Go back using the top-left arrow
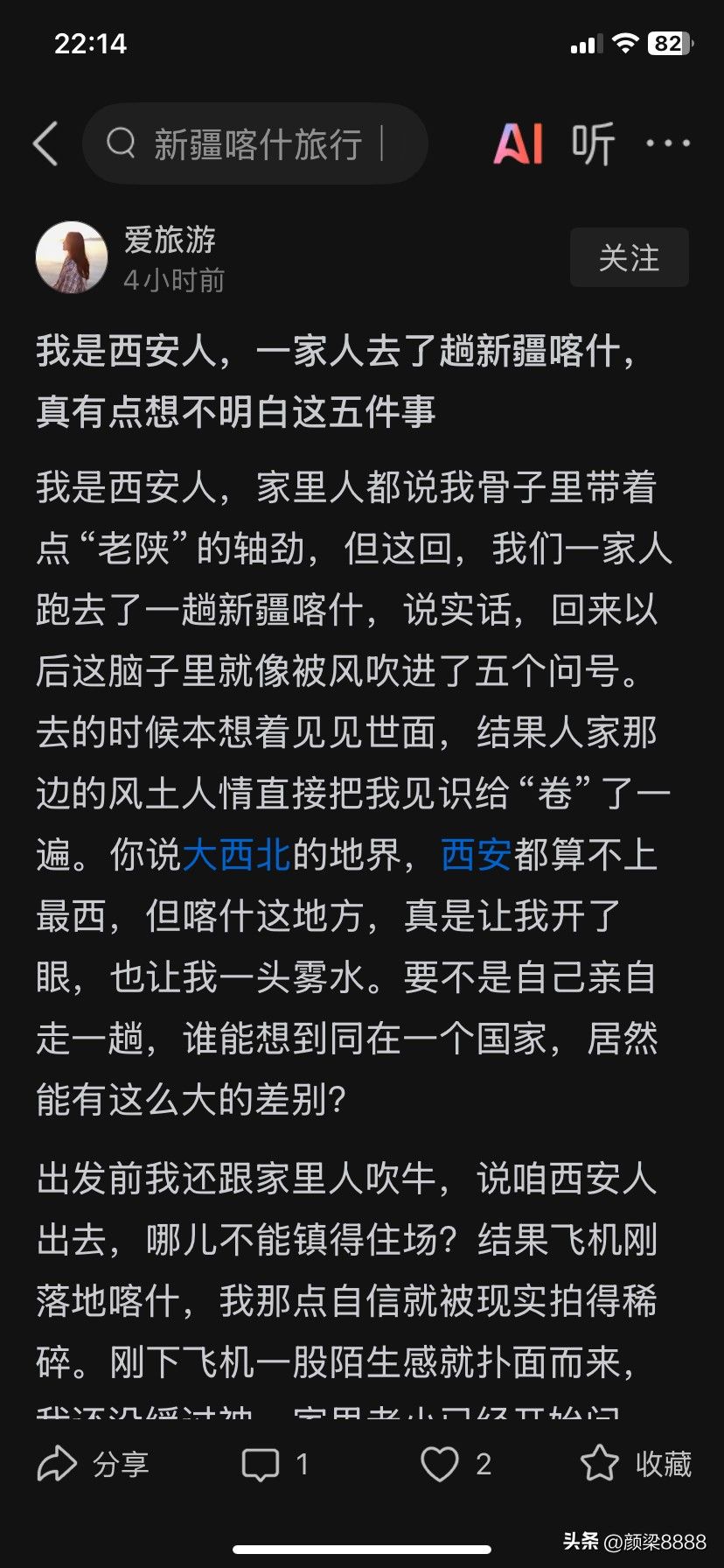 pyautogui.click(x=45, y=144)
